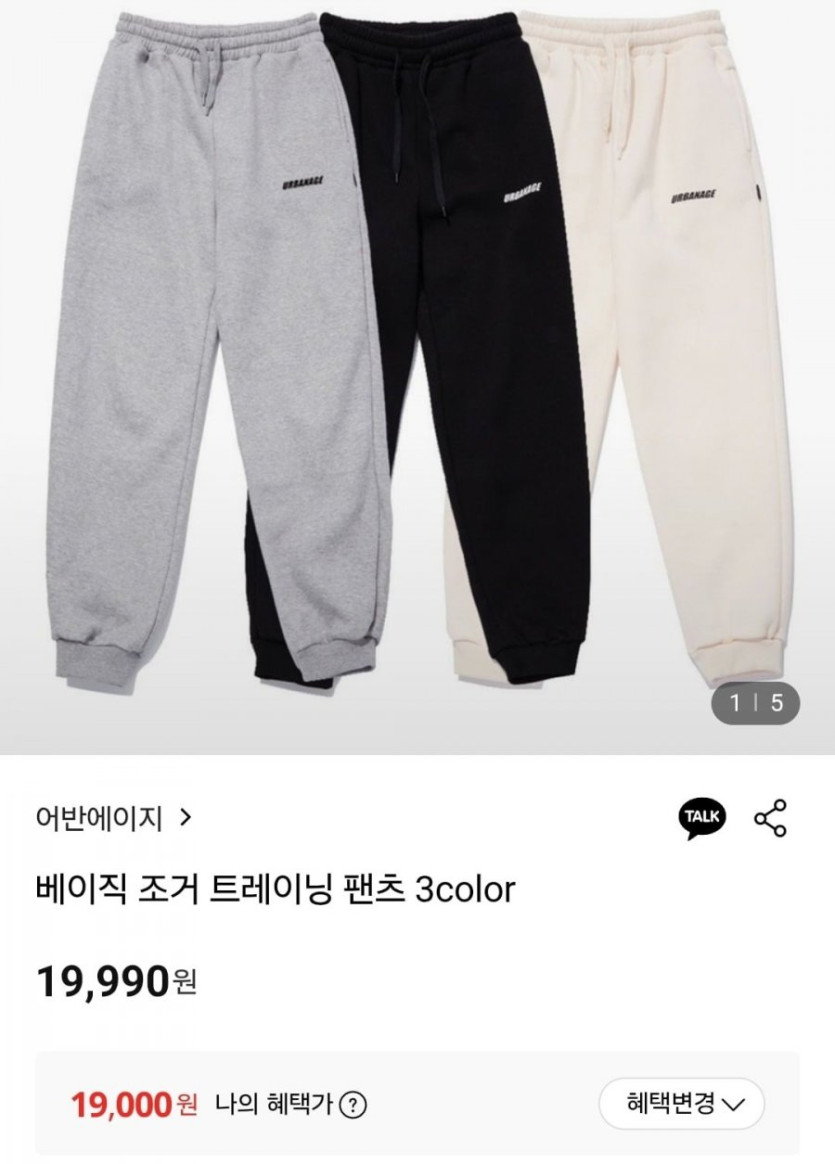Open the share options icon
Screen dimensions: 835x1164
point(770,817)
